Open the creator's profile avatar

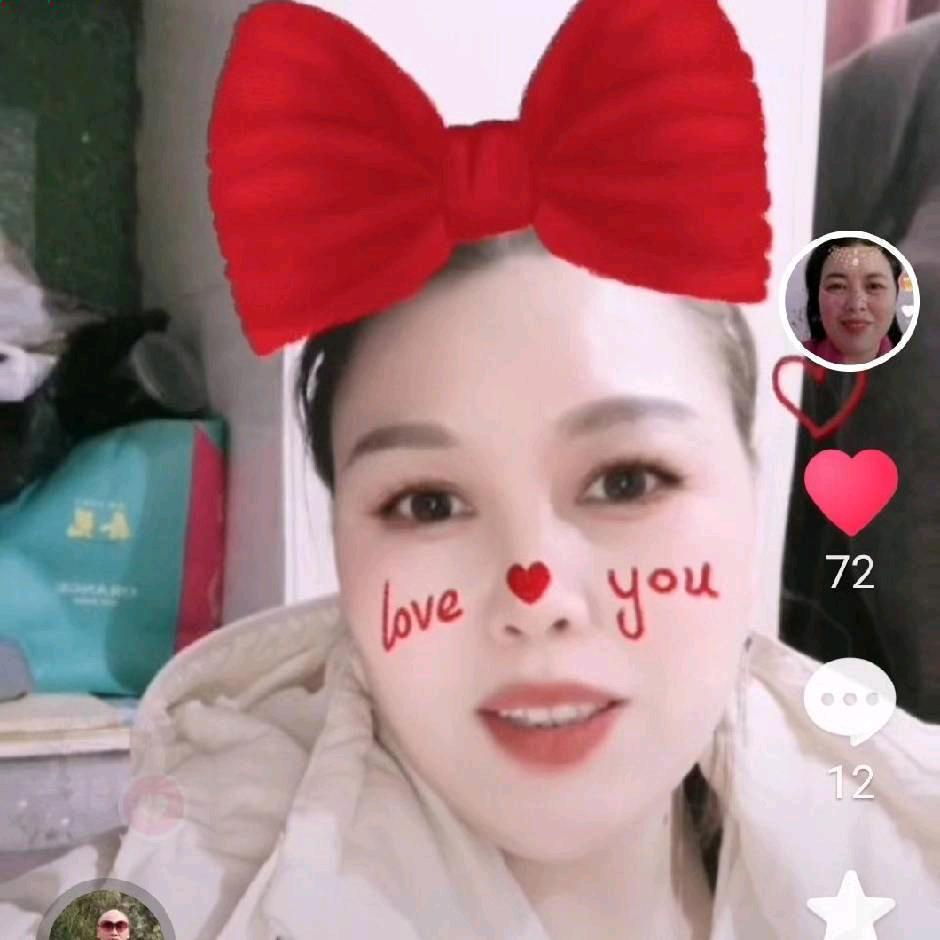pos(849,301)
